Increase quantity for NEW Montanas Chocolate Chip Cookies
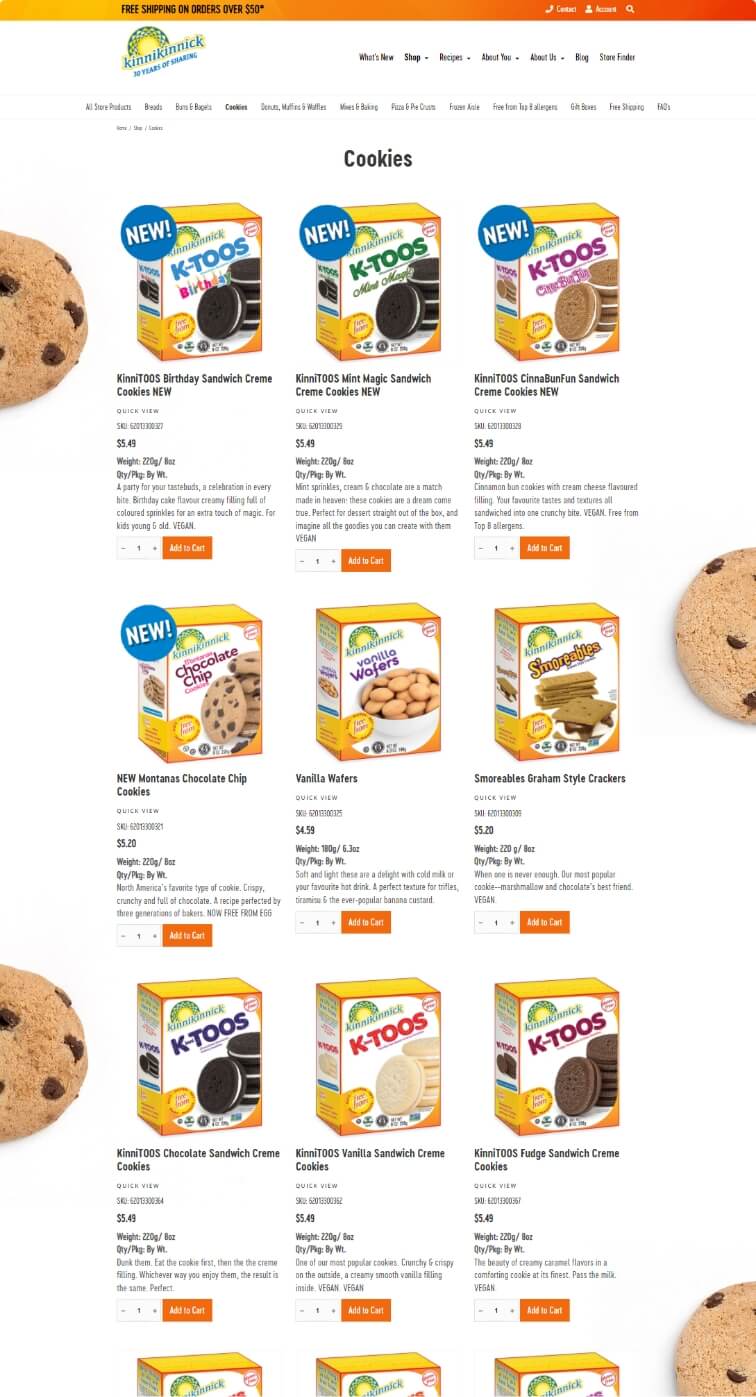The width and height of the screenshot is (756, 1397). click(154, 936)
